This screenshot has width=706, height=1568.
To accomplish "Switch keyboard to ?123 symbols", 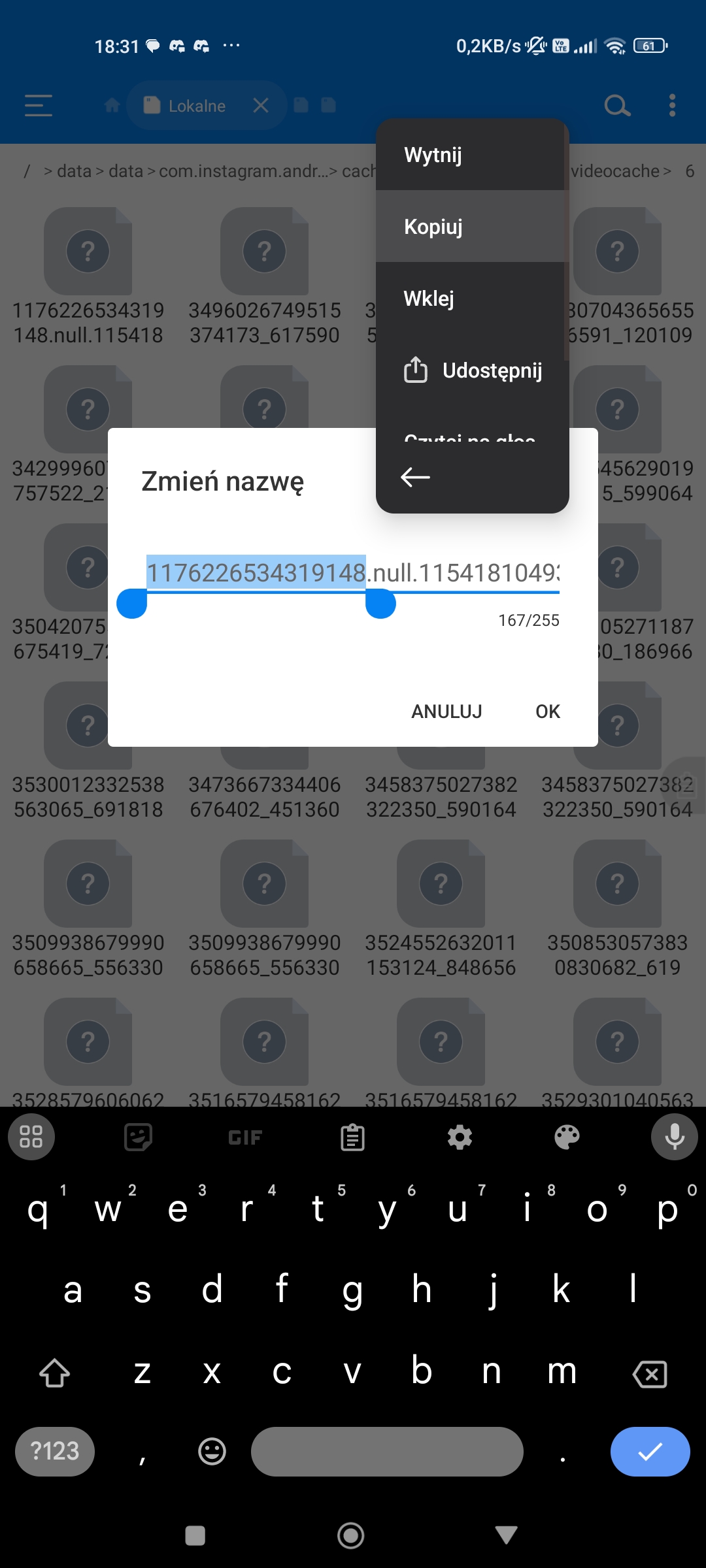I will point(55,1452).
